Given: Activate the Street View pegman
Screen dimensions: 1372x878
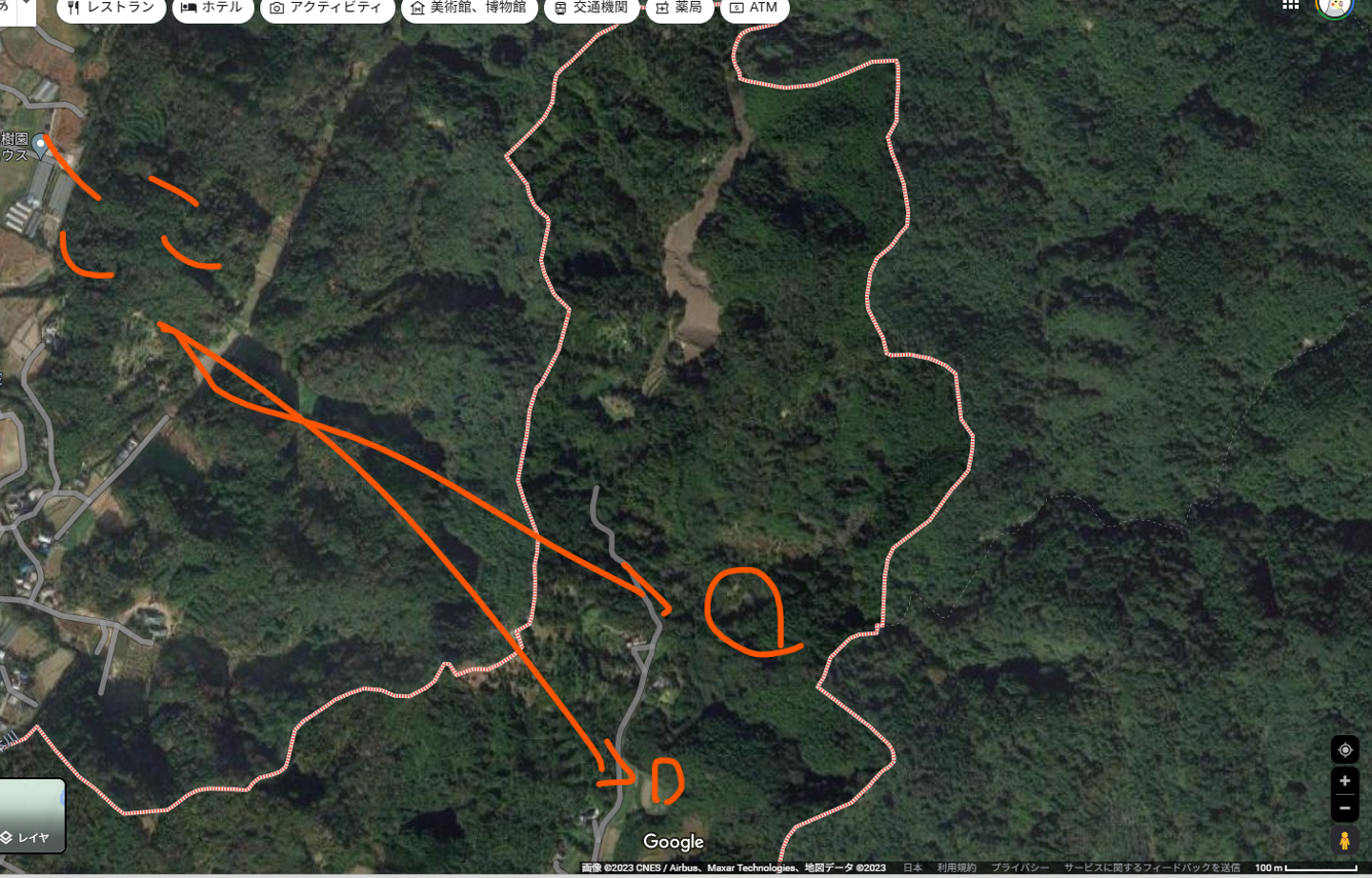Looking at the screenshot, I should coord(1344,841).
